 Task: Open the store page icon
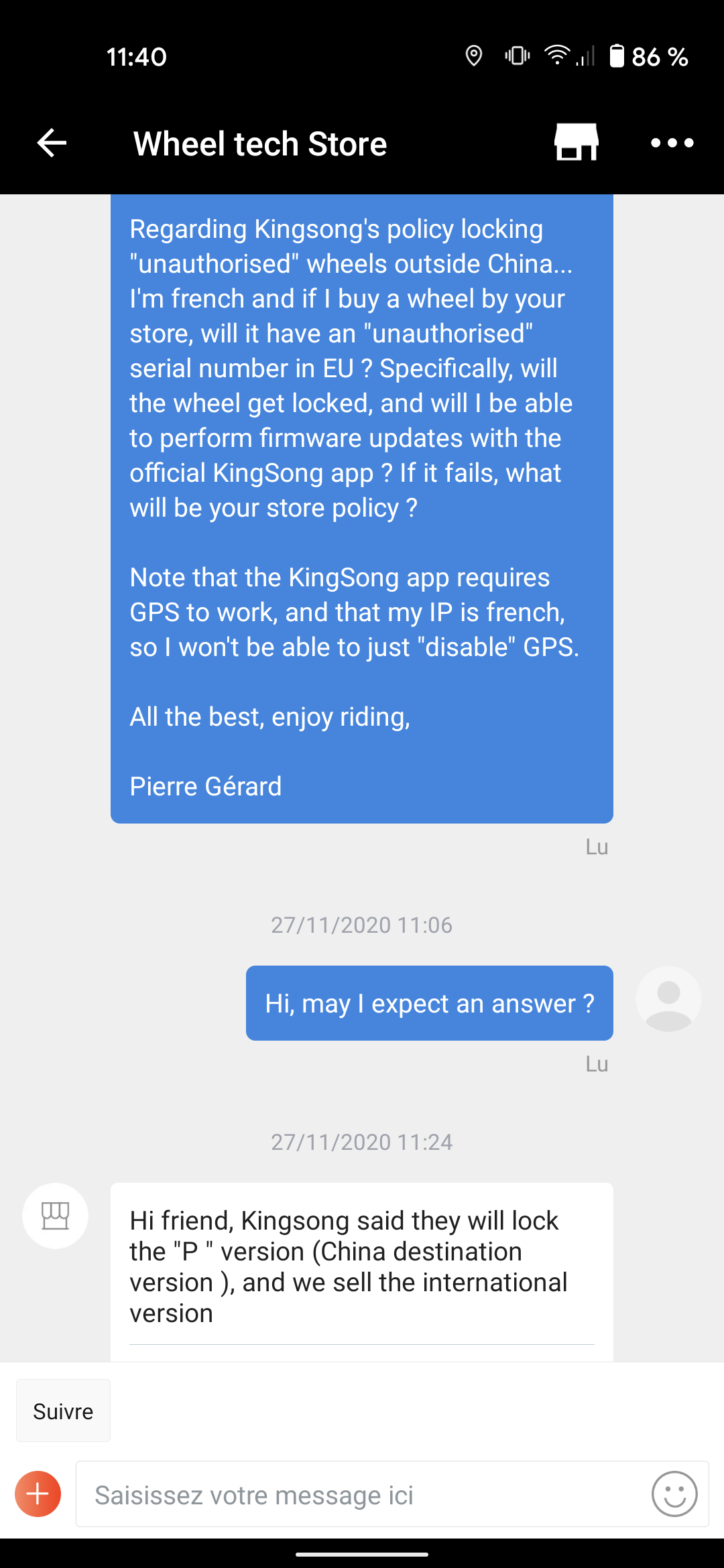coord(577,142)
